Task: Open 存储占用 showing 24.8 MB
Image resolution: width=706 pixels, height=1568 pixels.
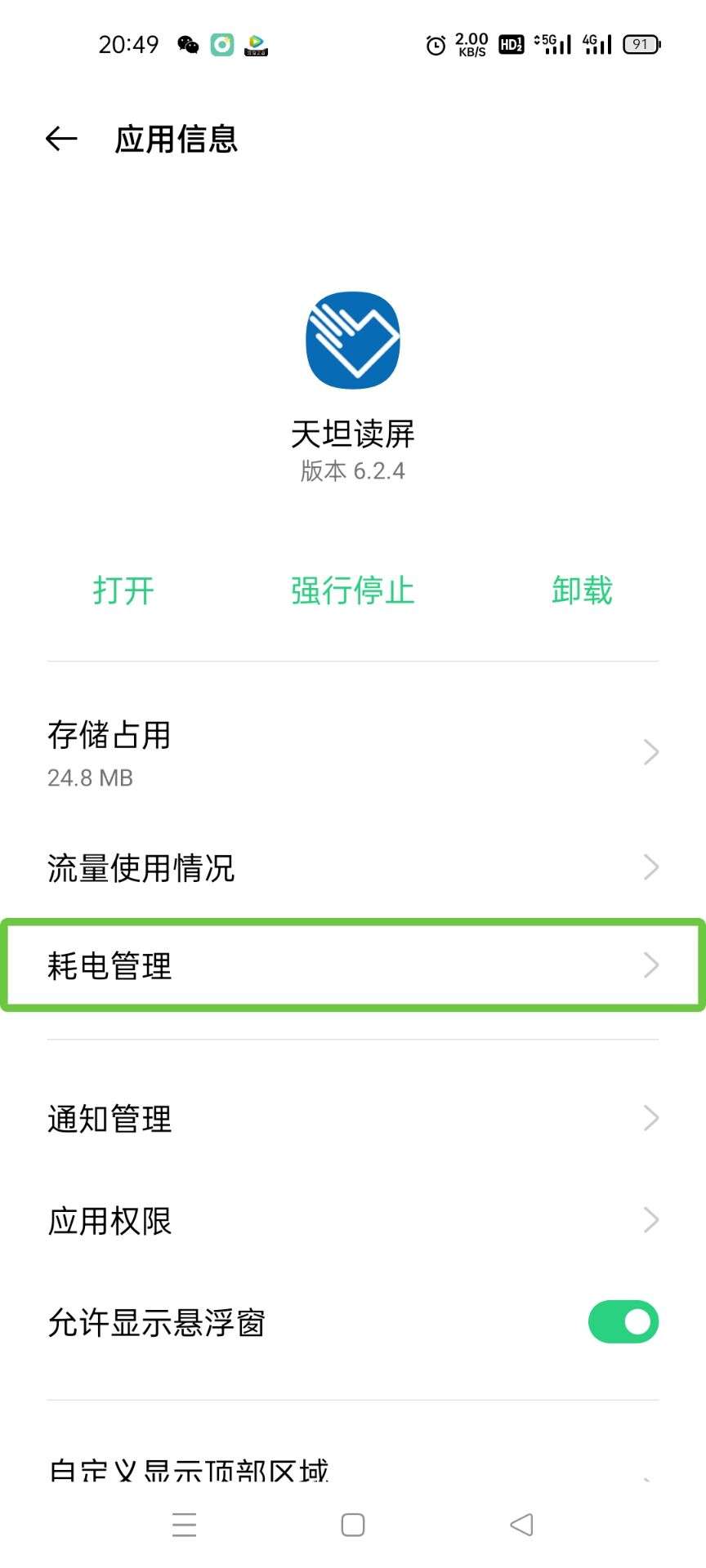Action: [x=352, y=751]
